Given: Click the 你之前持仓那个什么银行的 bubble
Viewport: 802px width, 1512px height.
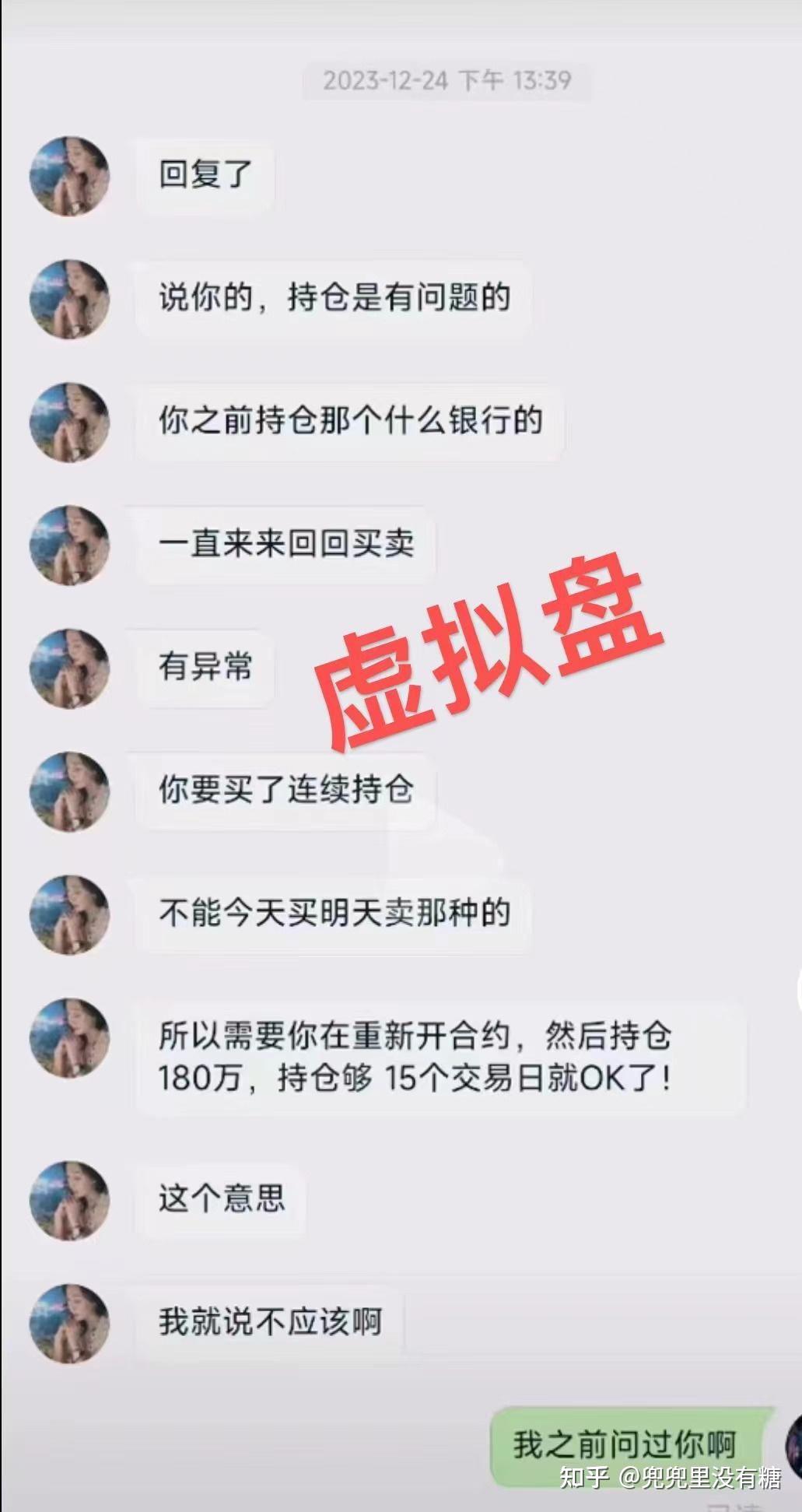Looking at the screenshot, I should (350, 423).
